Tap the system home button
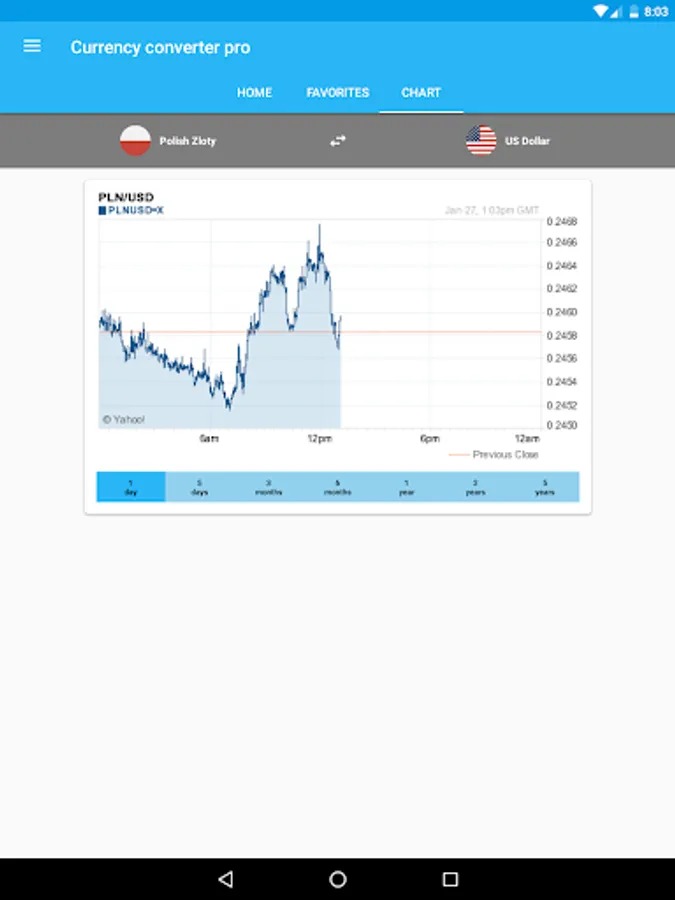This screenshot has height=900, width=675. pyautogui.click(x=338, y=879)
